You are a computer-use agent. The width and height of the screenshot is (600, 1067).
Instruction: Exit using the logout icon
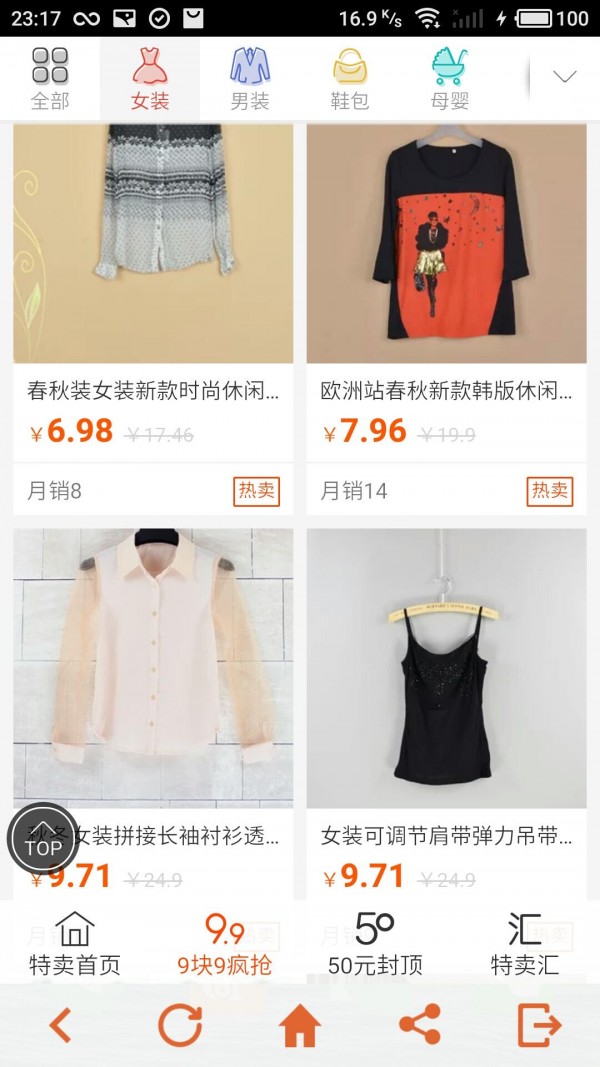click(539, 1025)
